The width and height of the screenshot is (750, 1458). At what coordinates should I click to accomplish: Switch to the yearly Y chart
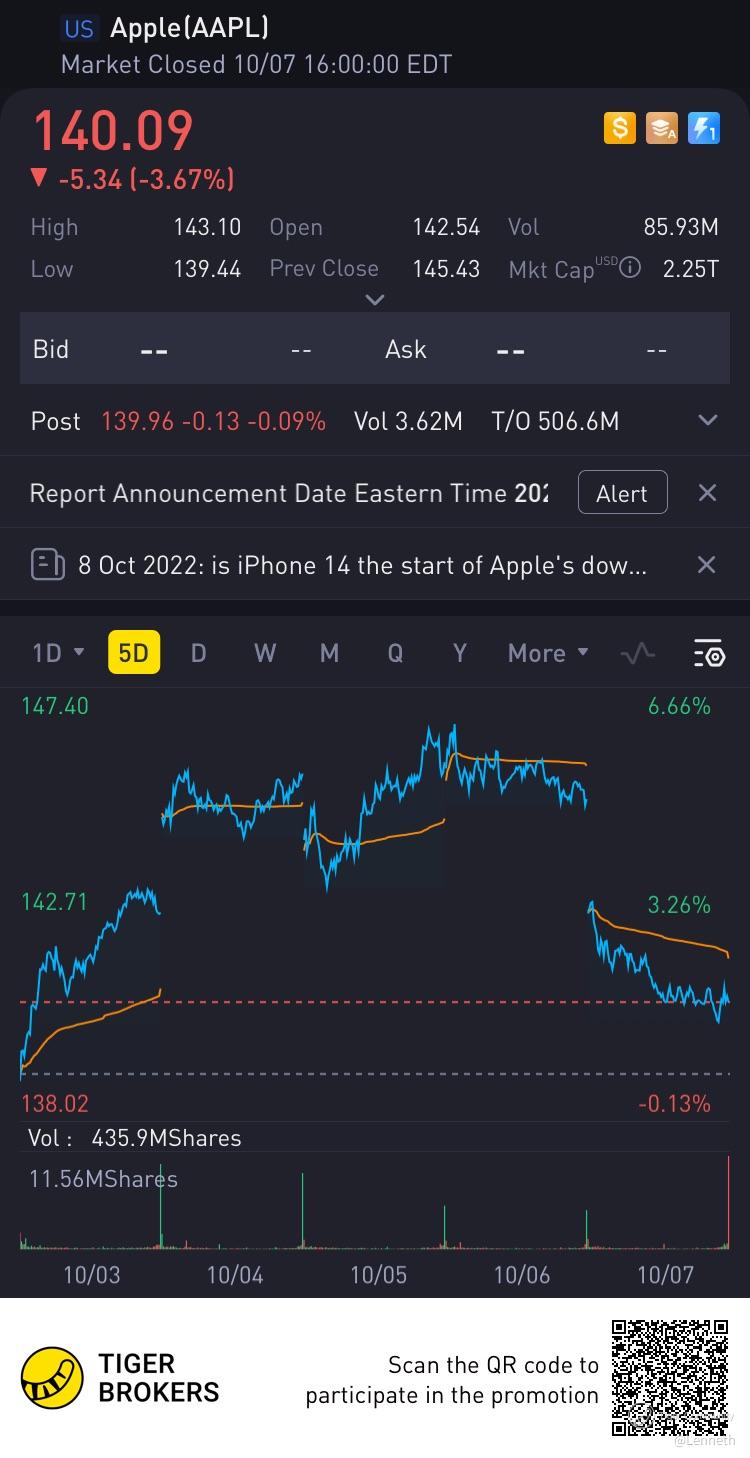click(x=460, y=653)
